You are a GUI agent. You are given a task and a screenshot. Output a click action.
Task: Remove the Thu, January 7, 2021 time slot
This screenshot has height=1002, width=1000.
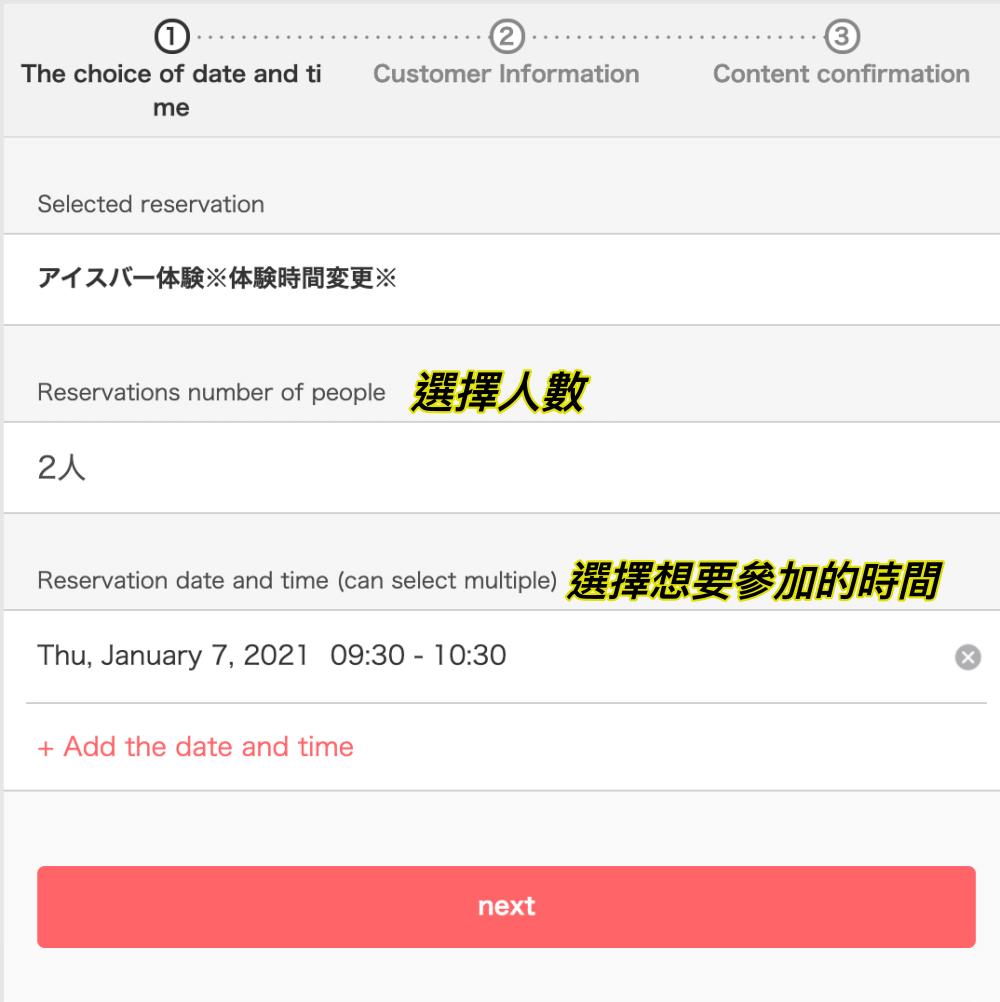[967, 657]
